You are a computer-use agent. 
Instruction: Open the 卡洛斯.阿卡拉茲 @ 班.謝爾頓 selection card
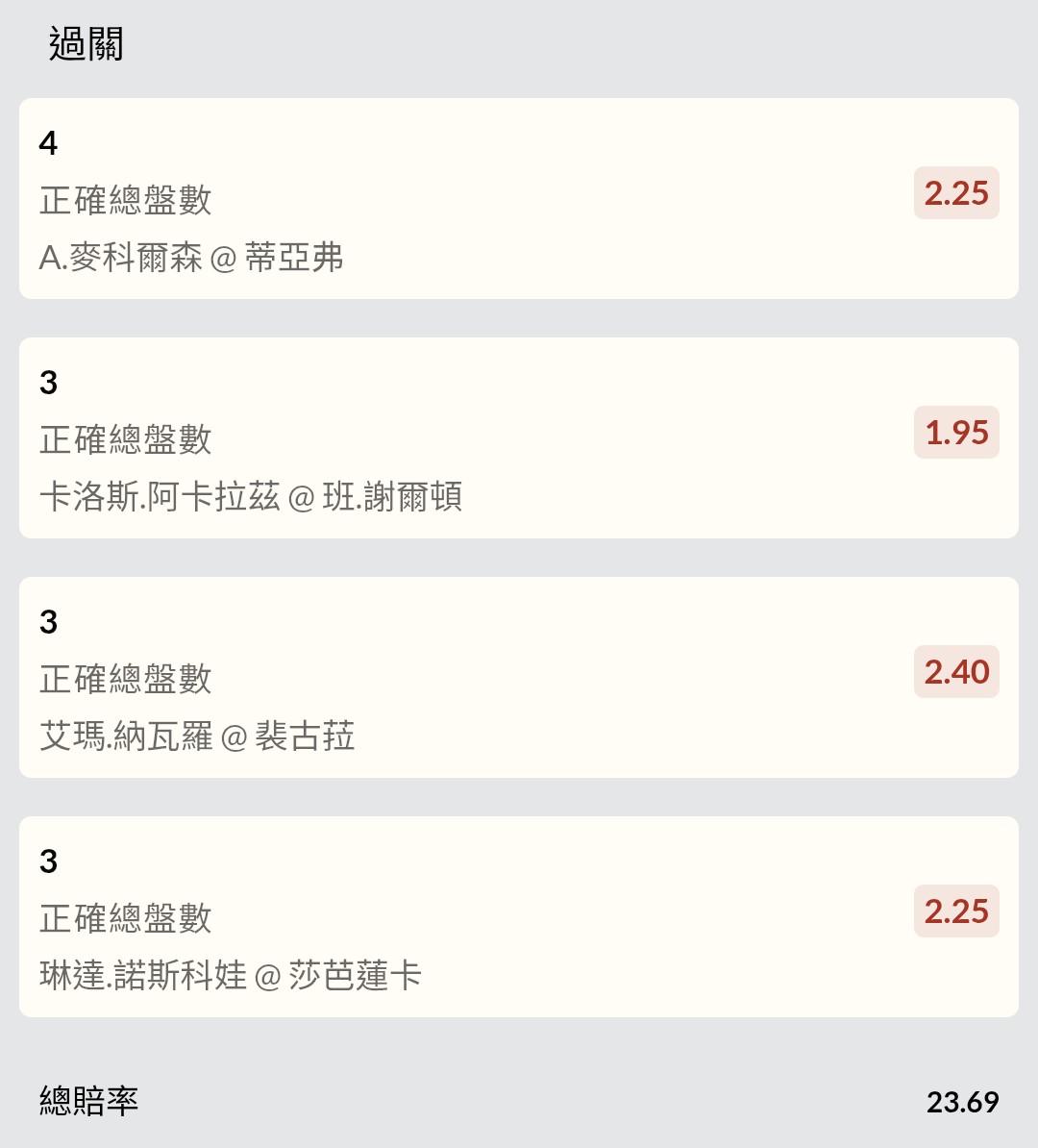pos(518,437)
